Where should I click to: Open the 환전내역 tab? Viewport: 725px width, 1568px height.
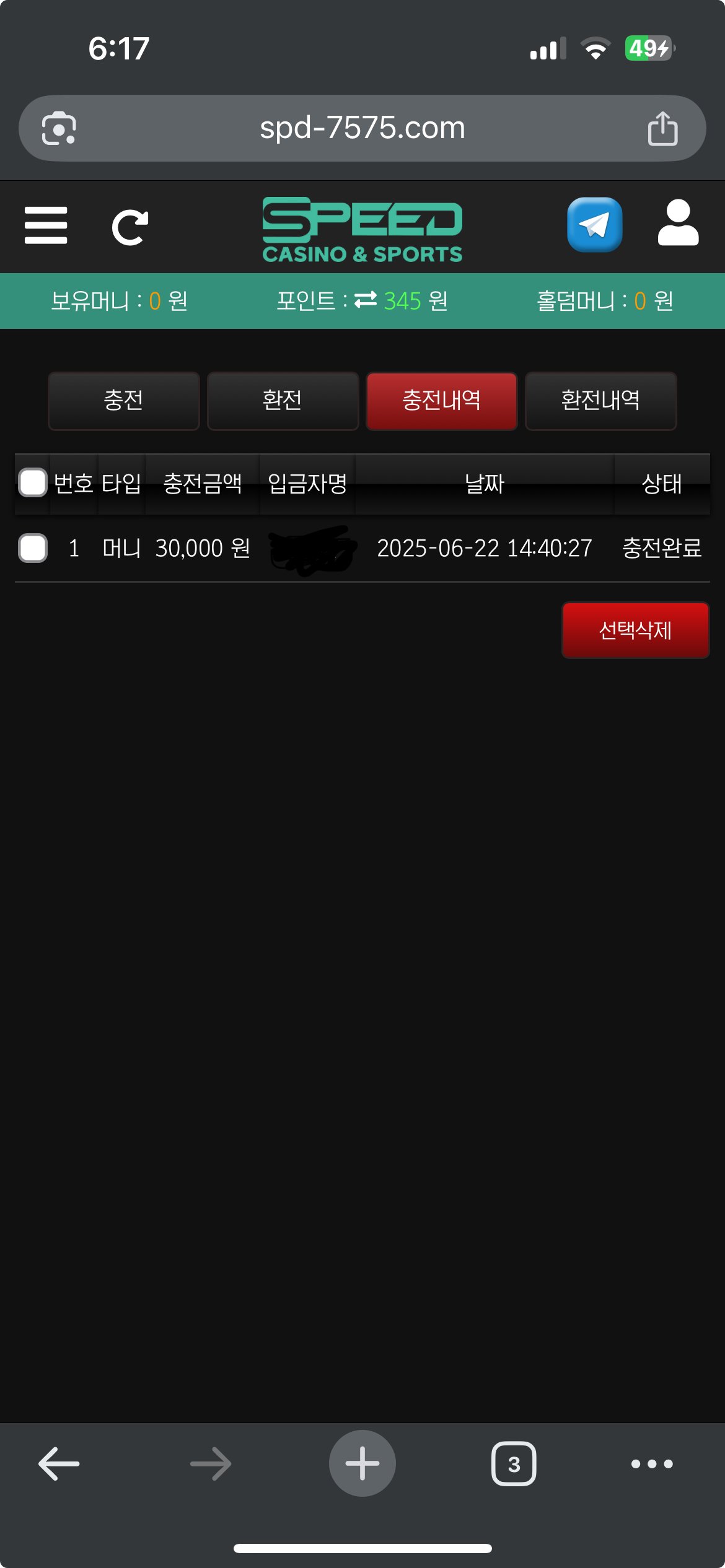[x=600, y=401]
